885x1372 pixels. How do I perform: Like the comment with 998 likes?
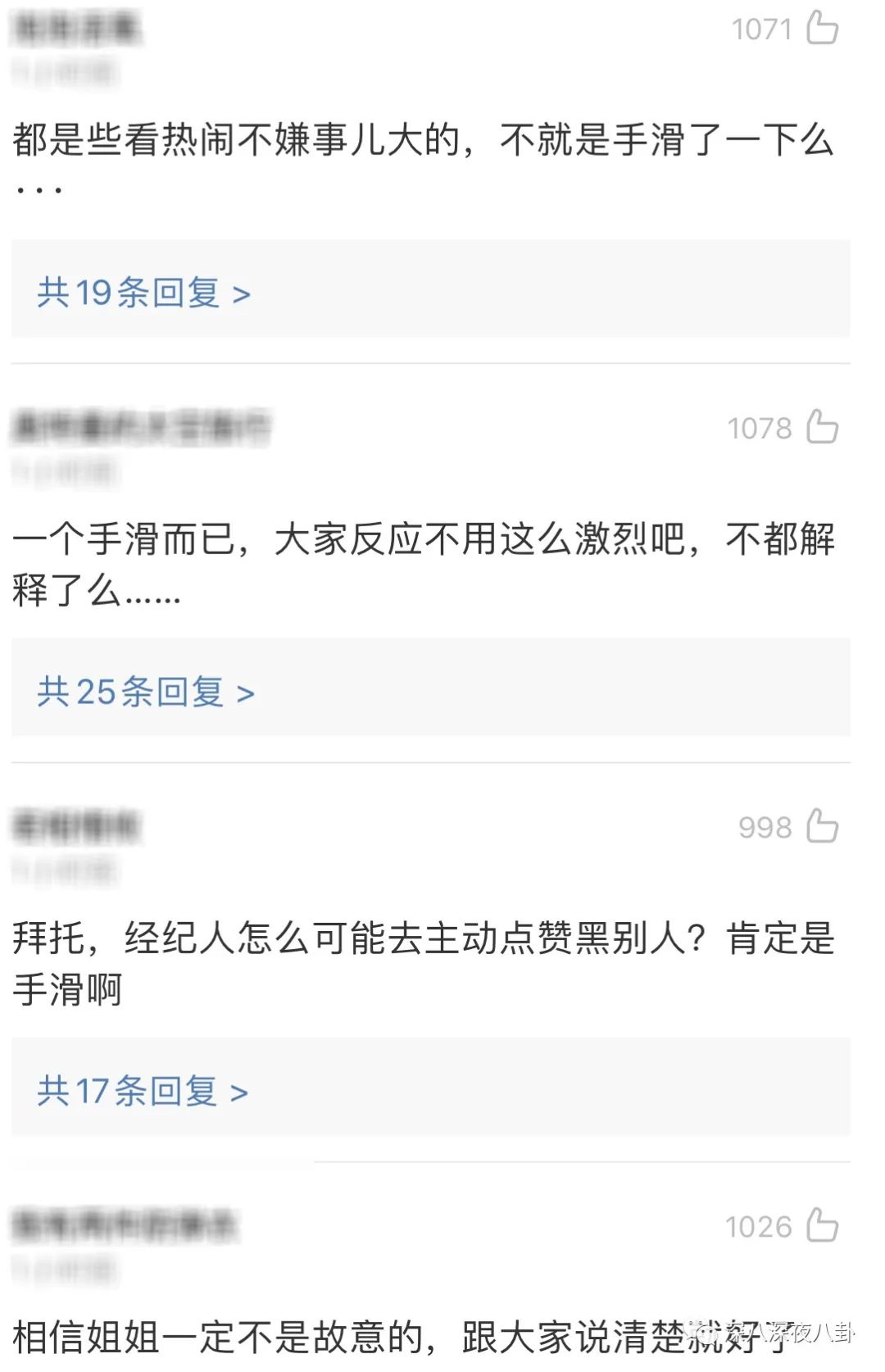point(822,826)
